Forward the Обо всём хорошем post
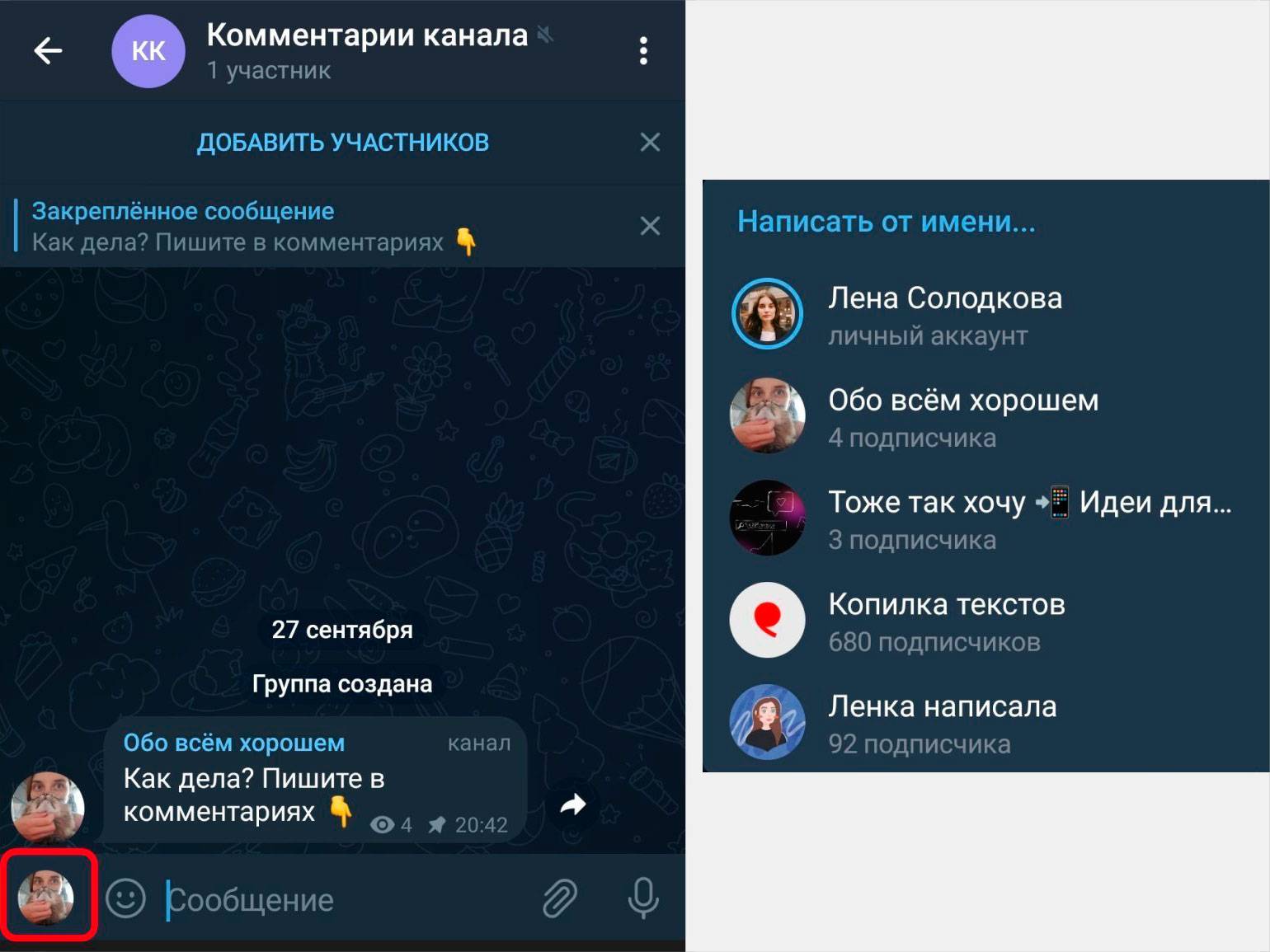This screenshot has height=952, width=1270. pyautogui.click(x=573, y=805)
